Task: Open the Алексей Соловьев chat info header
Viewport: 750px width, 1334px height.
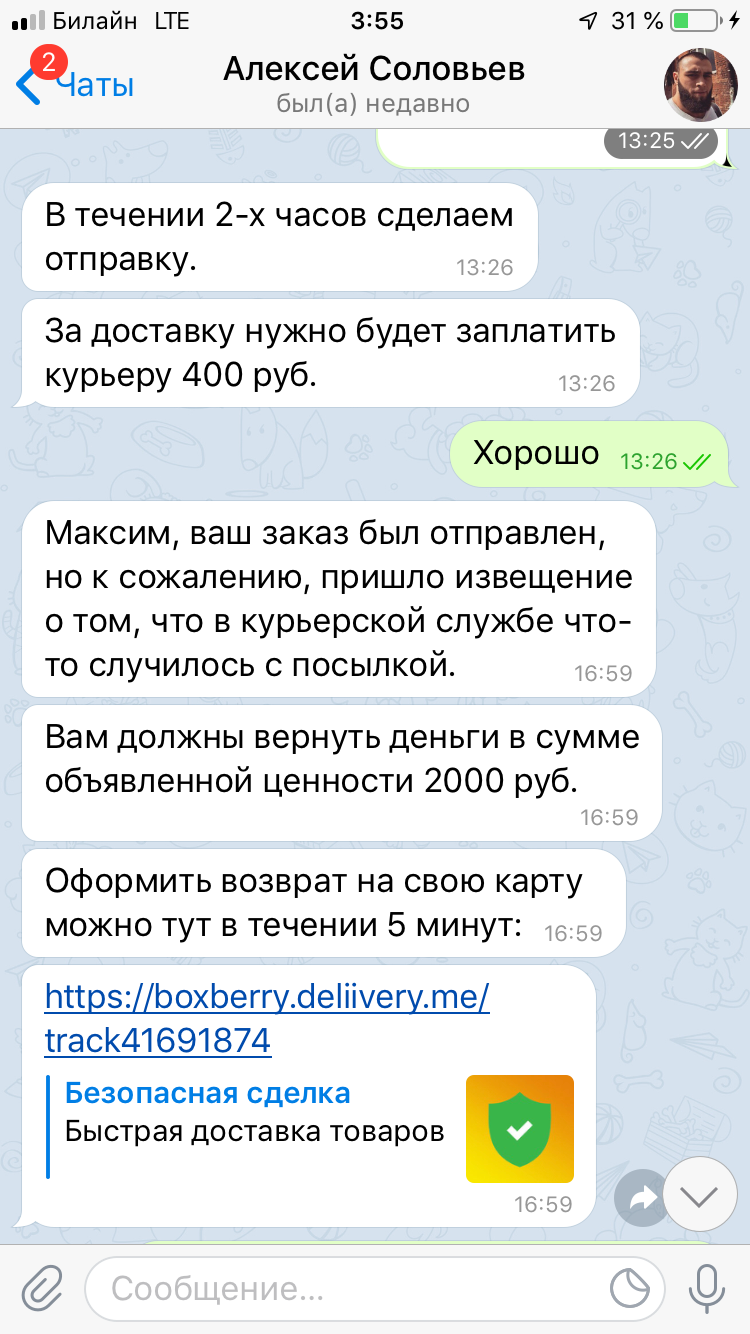Action: pos(374,84)
